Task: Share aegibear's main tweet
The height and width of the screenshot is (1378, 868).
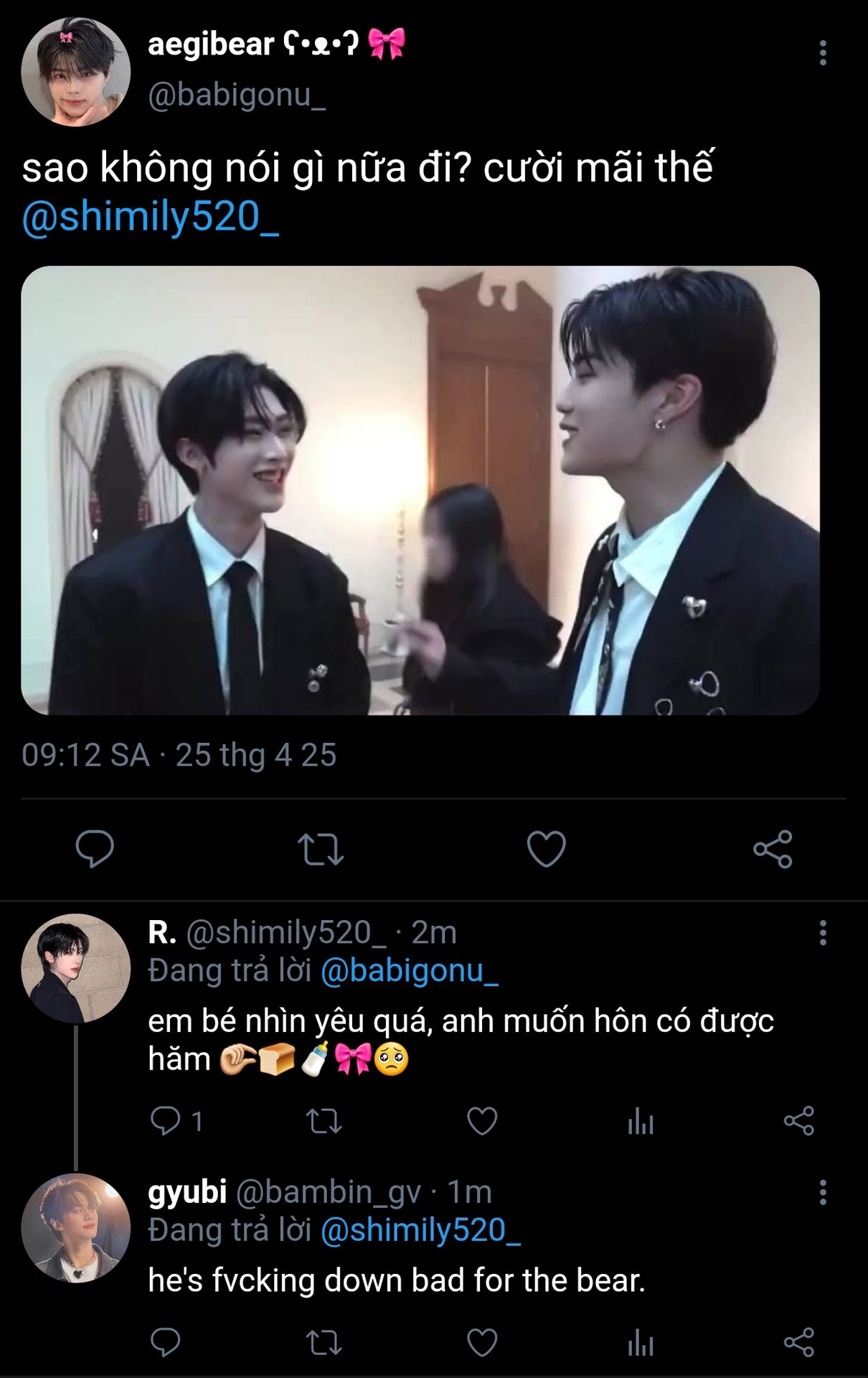Action: 773,849
